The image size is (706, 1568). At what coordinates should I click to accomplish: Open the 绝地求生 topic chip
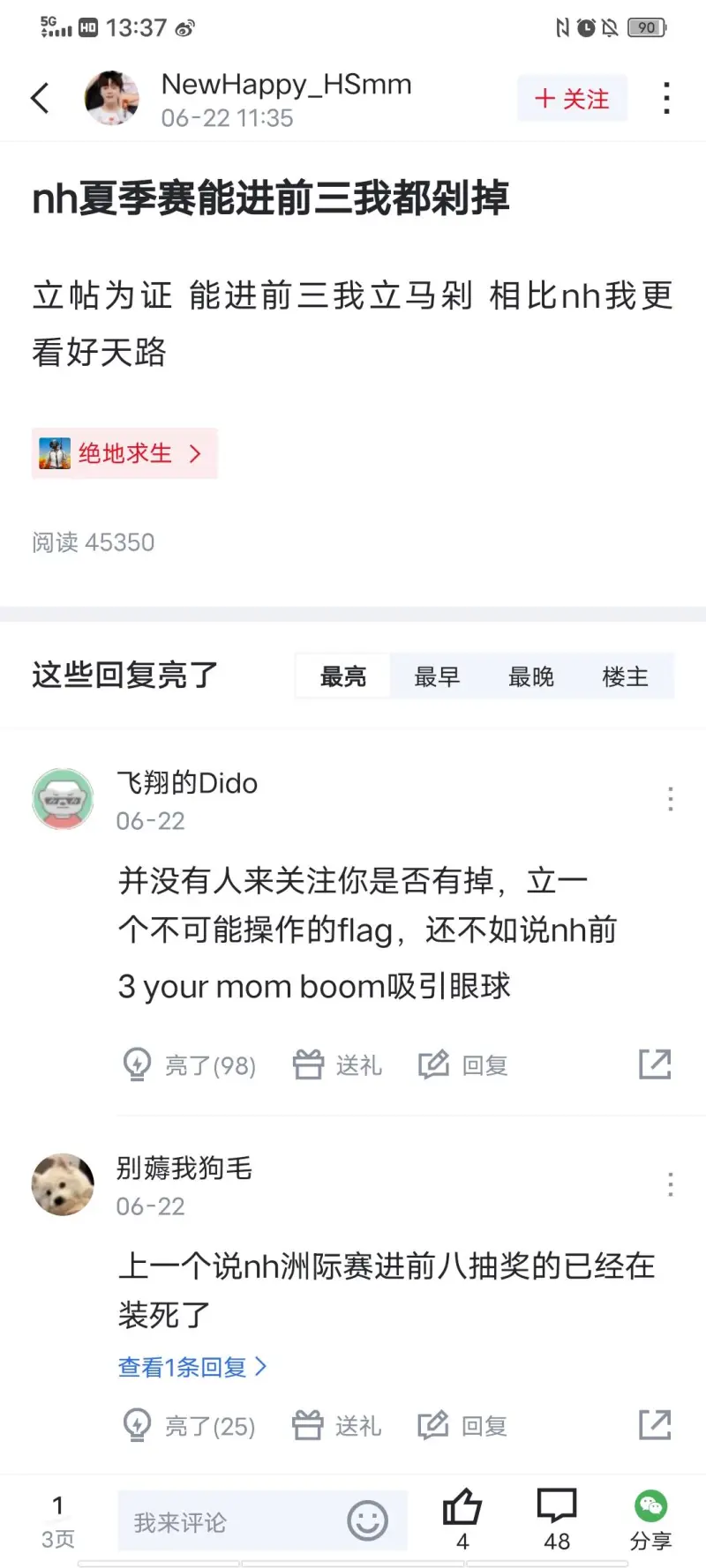[124, 453]
